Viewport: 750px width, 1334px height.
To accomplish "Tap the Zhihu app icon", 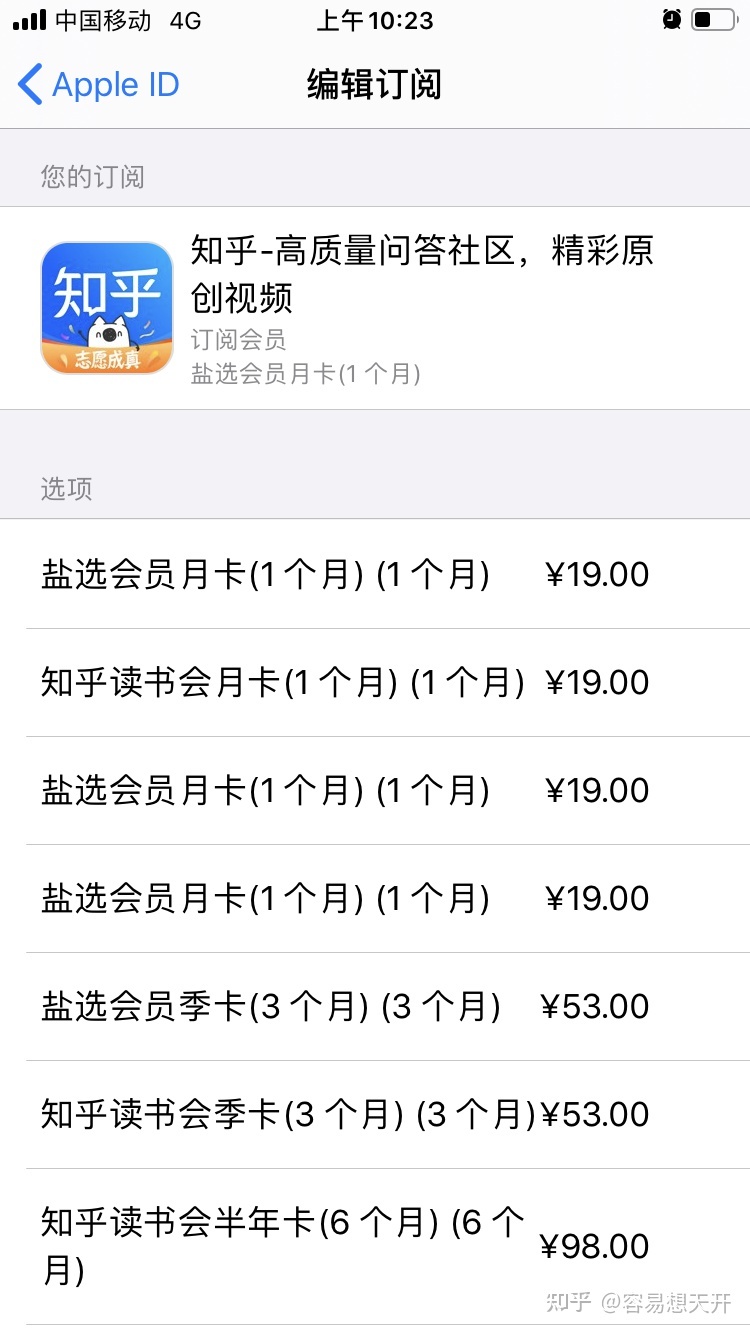I will (x=106, y=306).
